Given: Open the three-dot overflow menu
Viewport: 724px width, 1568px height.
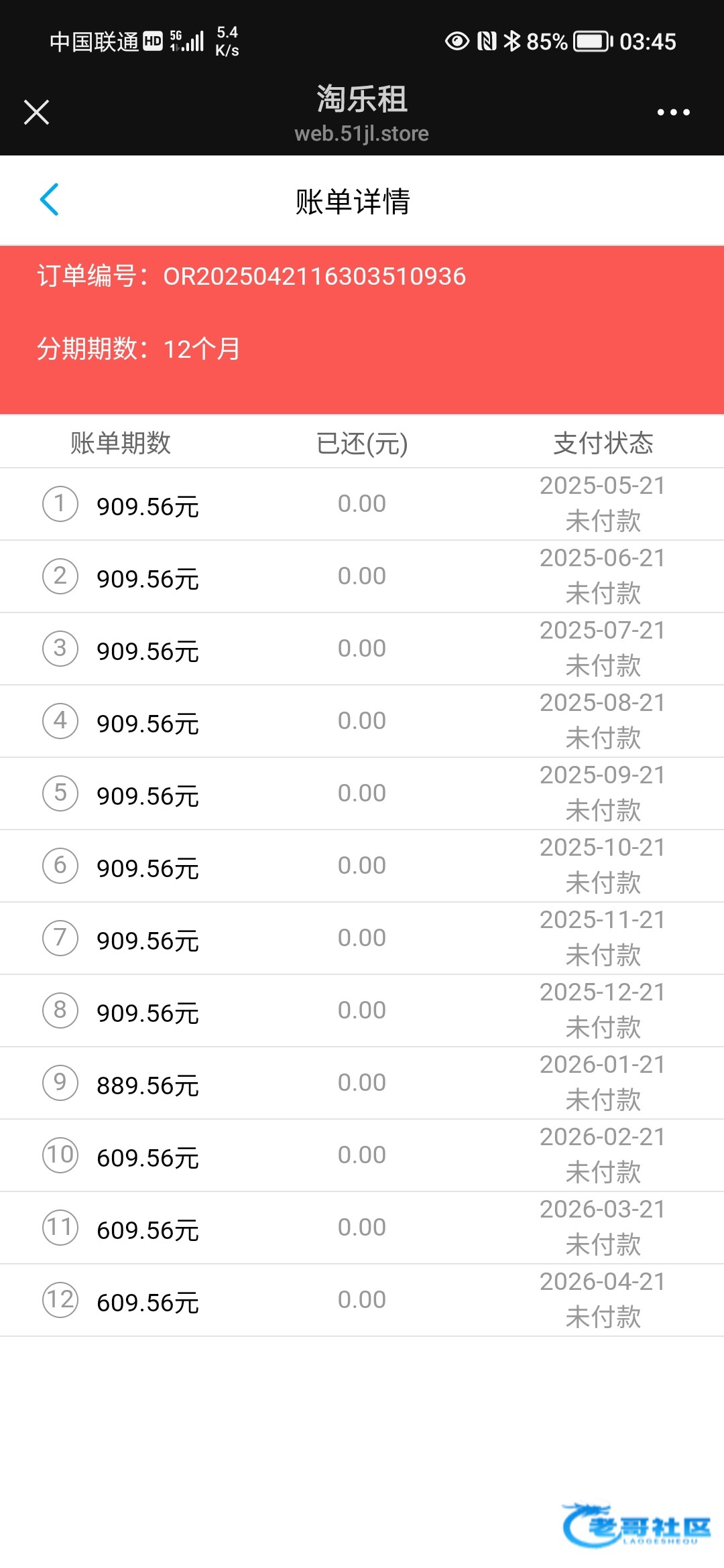Looking at the screenshot, I should [673, 112].
